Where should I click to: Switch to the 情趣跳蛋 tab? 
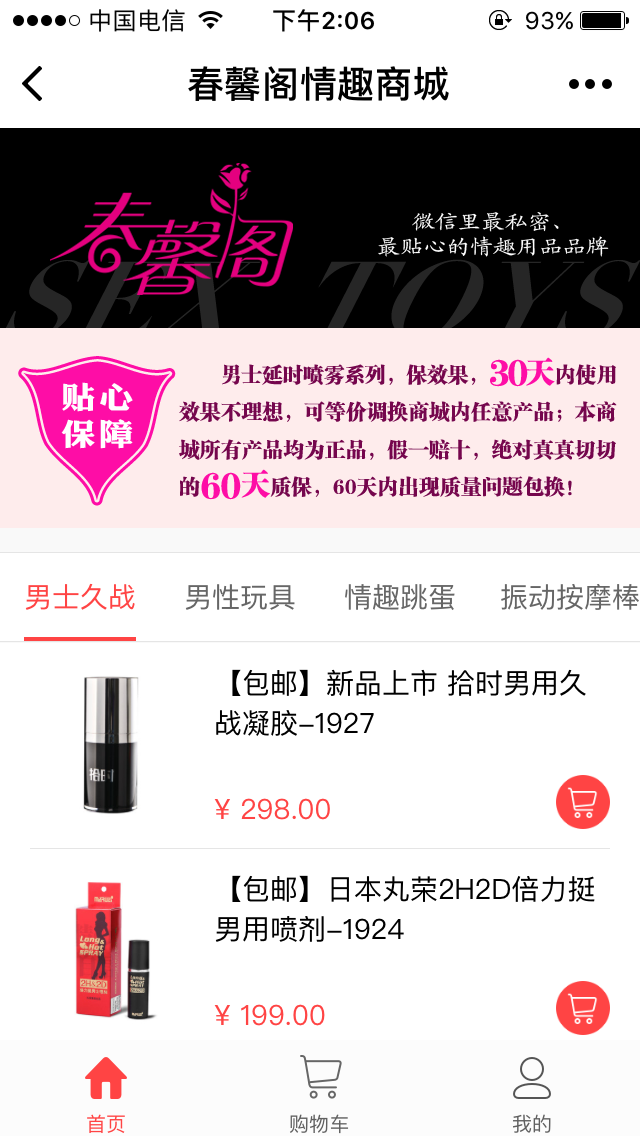click(x=400, y=598)
